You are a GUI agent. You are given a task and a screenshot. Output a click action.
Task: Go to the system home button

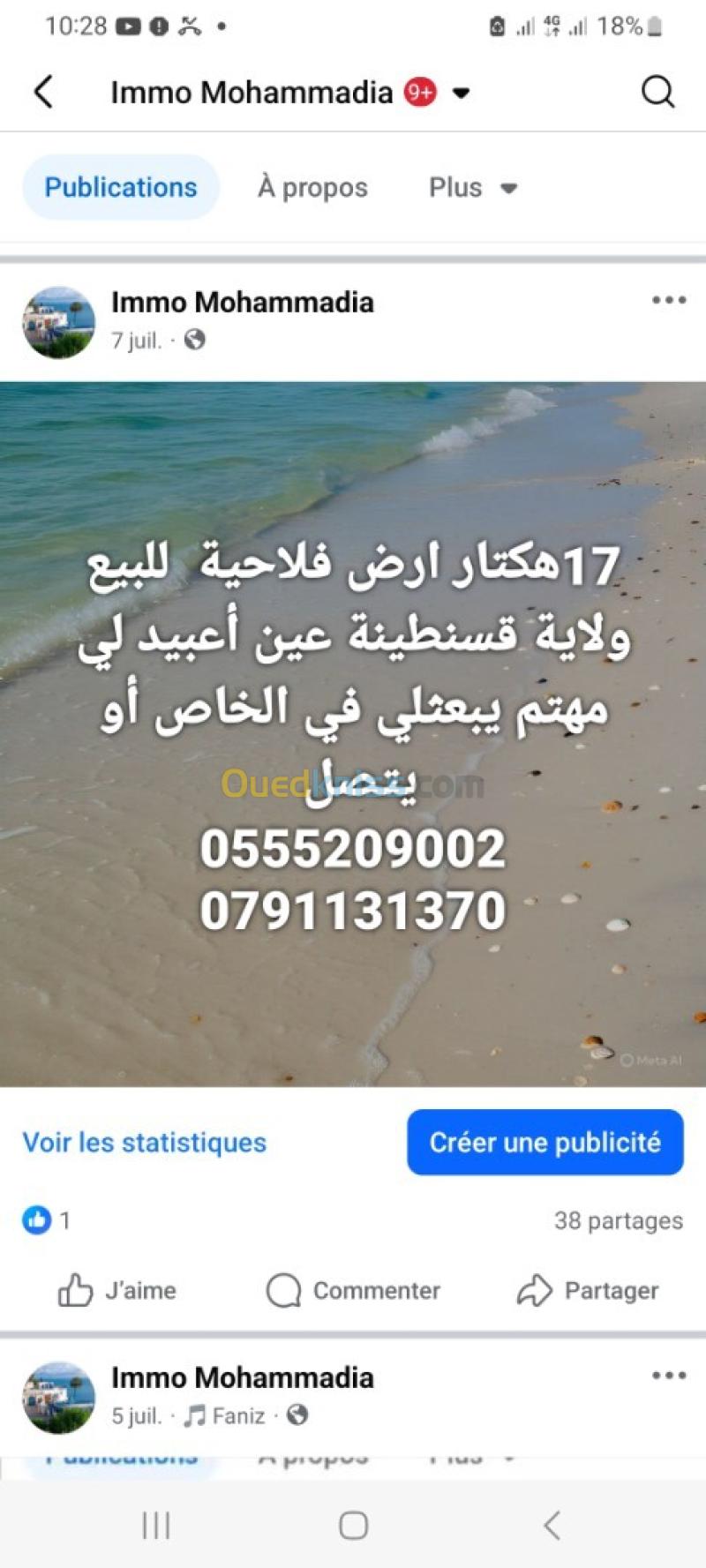coord(353,1525)
